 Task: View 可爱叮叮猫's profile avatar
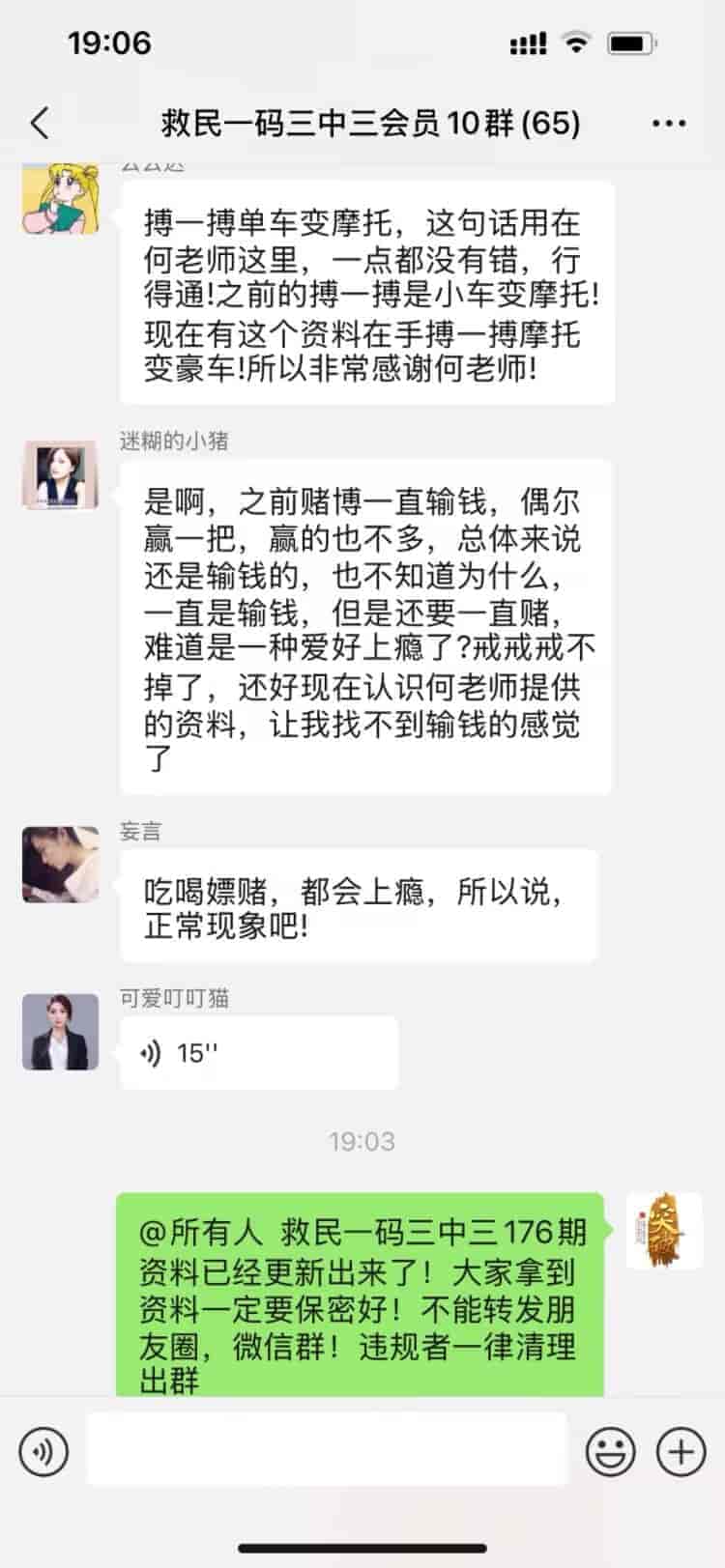click(x=61, y=1032)
